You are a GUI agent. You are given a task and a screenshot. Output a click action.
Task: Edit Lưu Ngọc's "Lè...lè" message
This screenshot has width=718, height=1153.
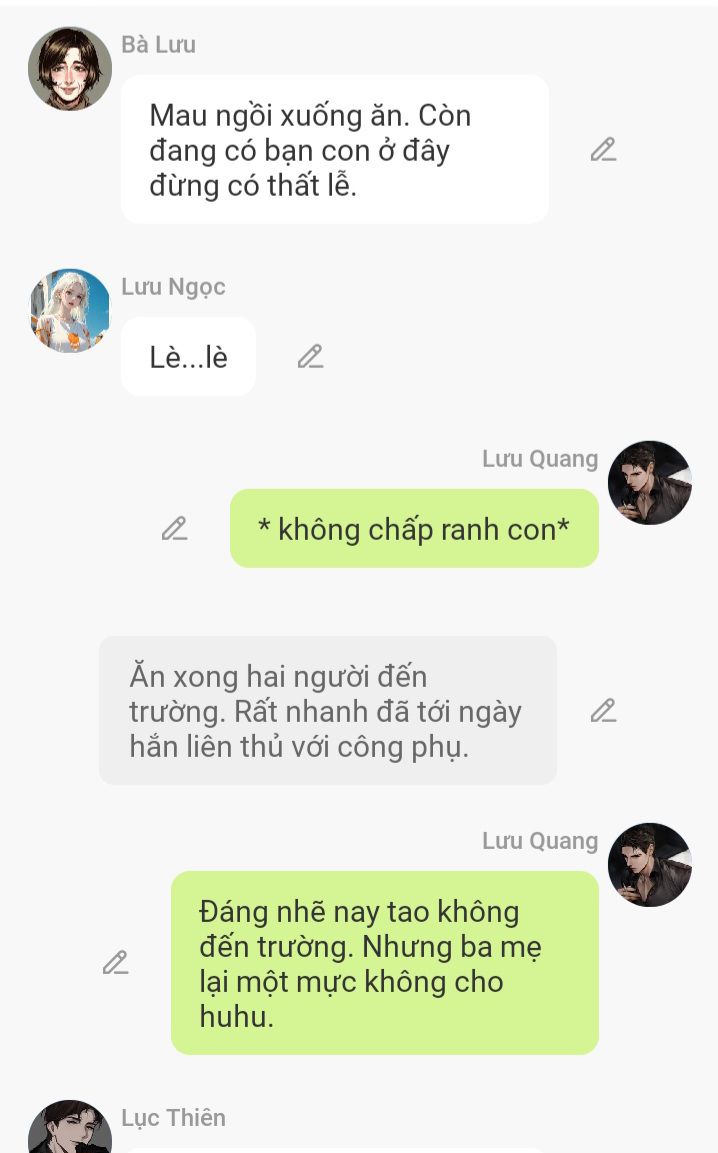pyautogui.click(x=310, y=356)
